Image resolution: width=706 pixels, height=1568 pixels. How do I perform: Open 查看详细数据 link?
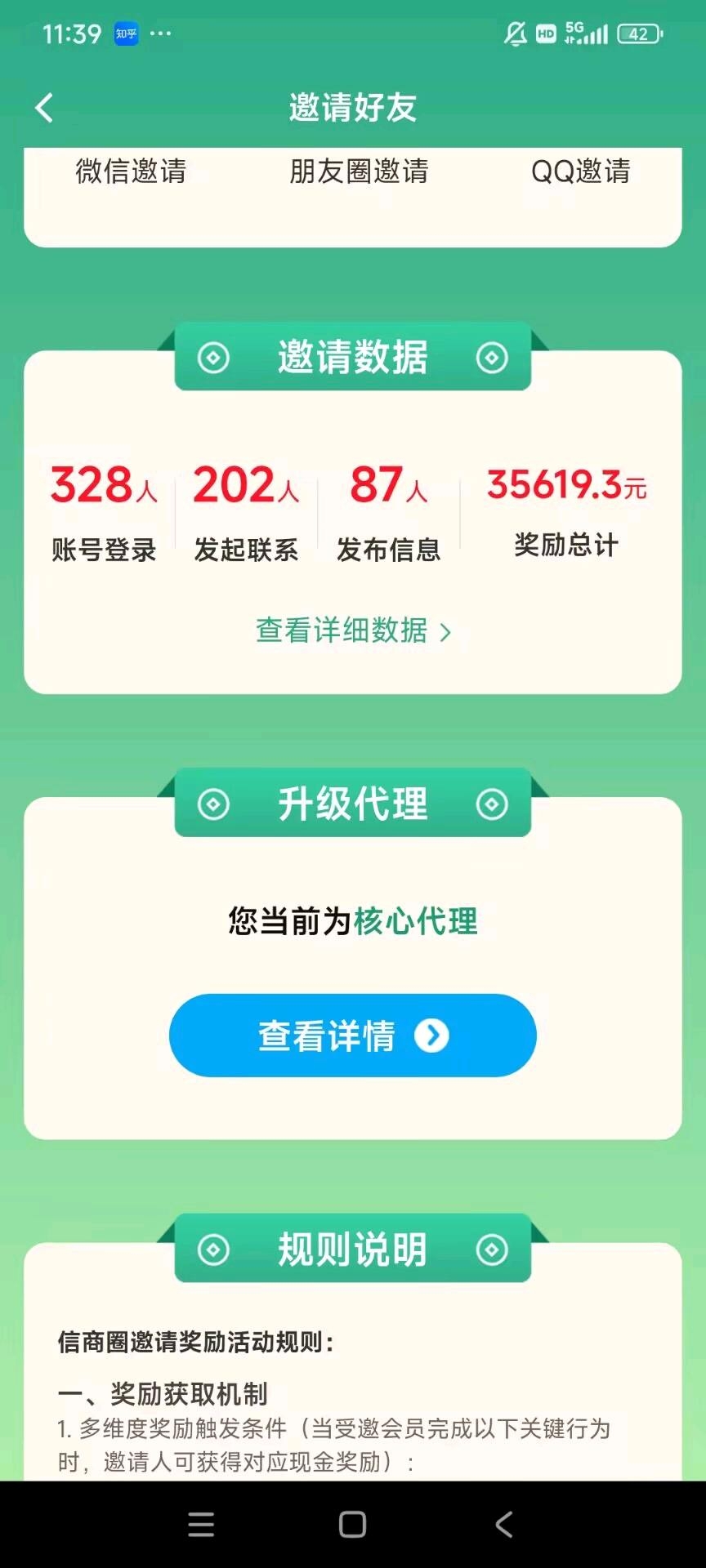[352, 630]
